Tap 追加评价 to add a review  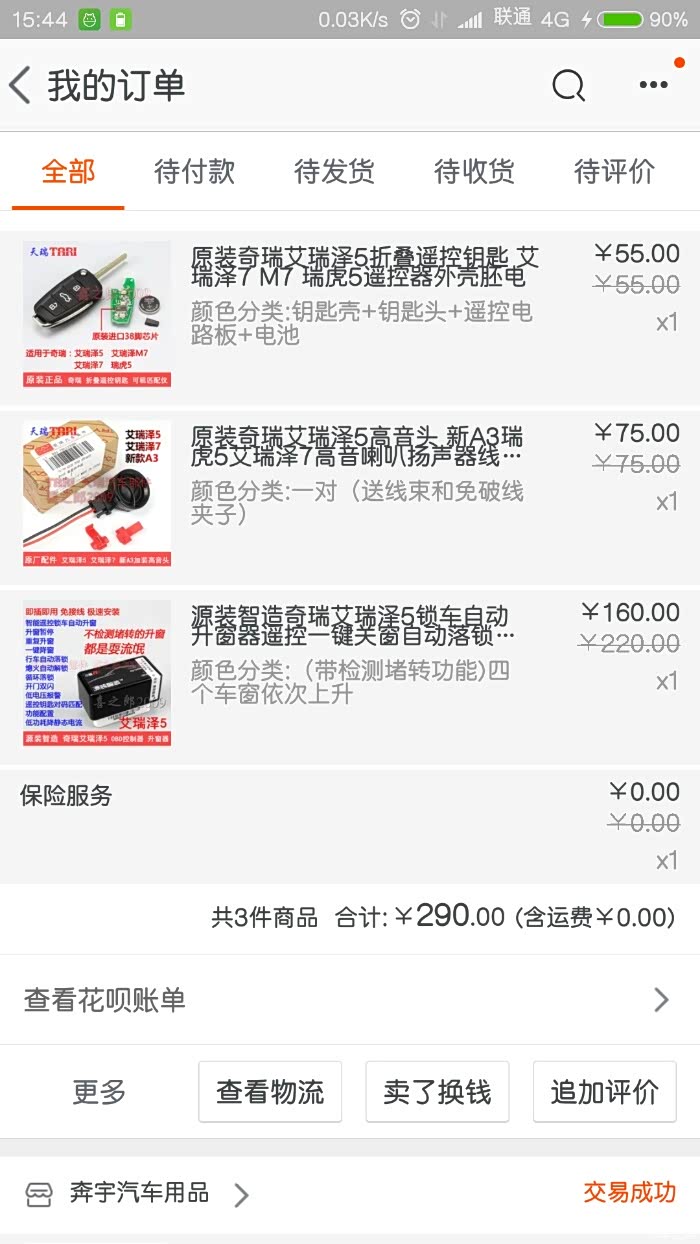click(x=604, y=1092)
